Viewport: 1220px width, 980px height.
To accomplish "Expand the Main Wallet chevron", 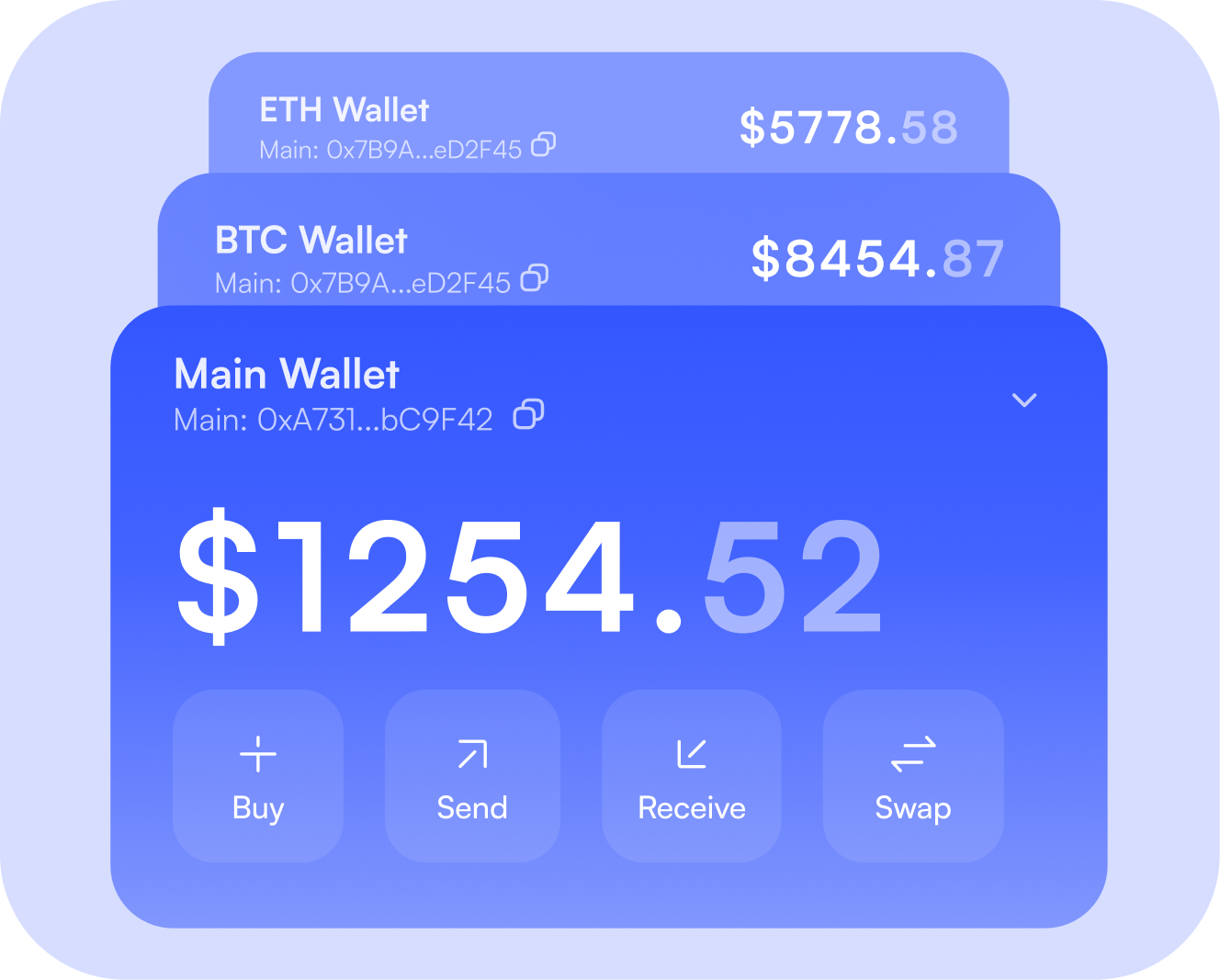I will [1023, 400].
